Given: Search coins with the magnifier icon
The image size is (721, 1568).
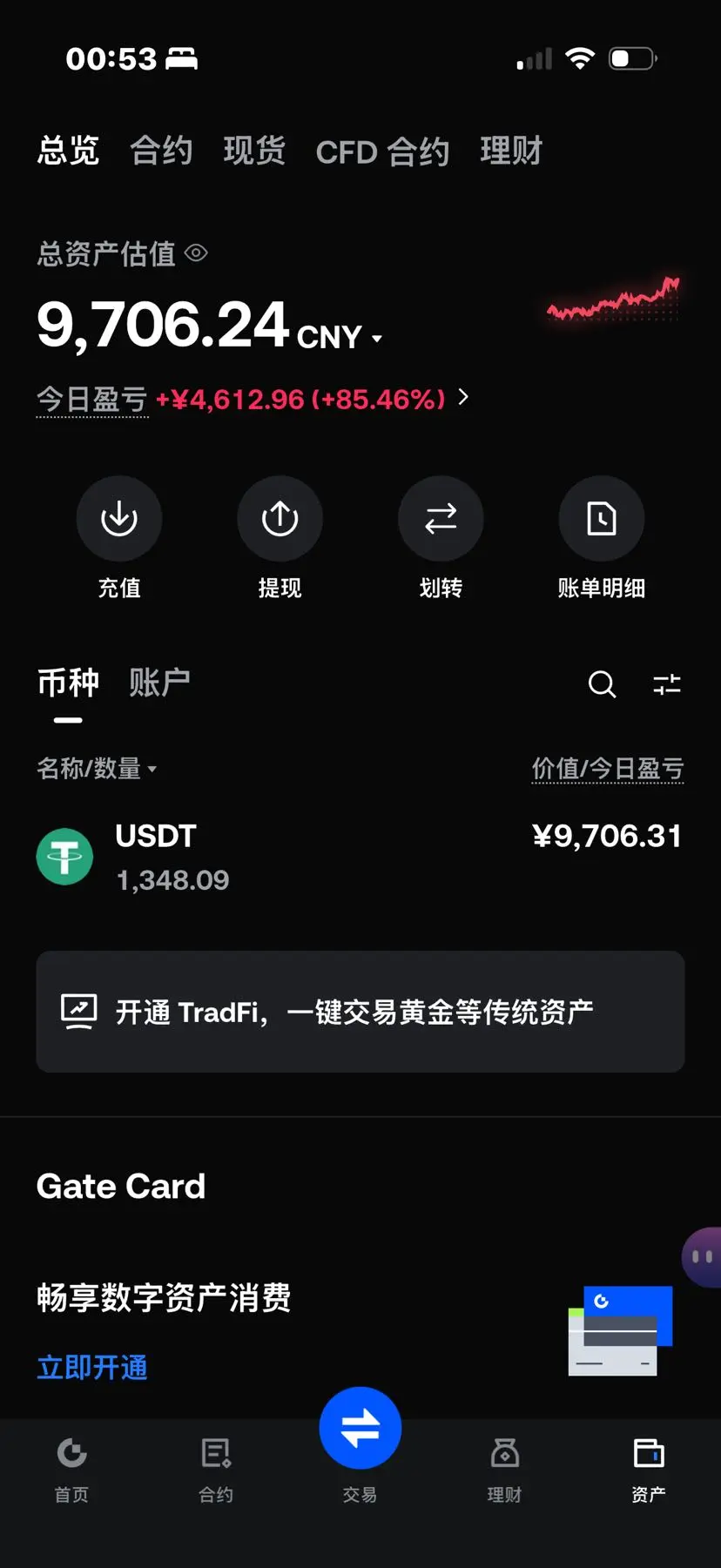Looking at the screenshot, I should coord(602,684).
